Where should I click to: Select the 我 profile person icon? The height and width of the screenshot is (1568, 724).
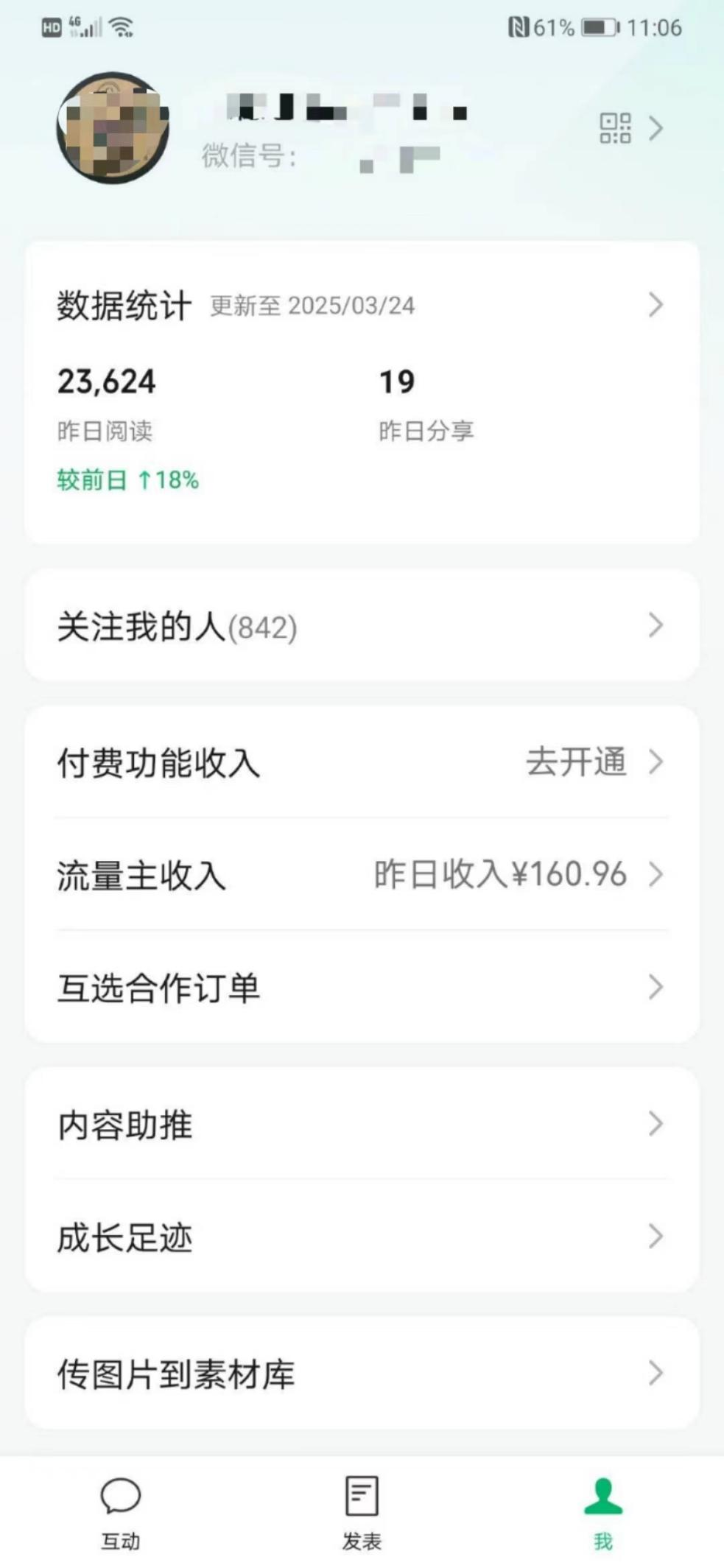(x=602, y=1495)
